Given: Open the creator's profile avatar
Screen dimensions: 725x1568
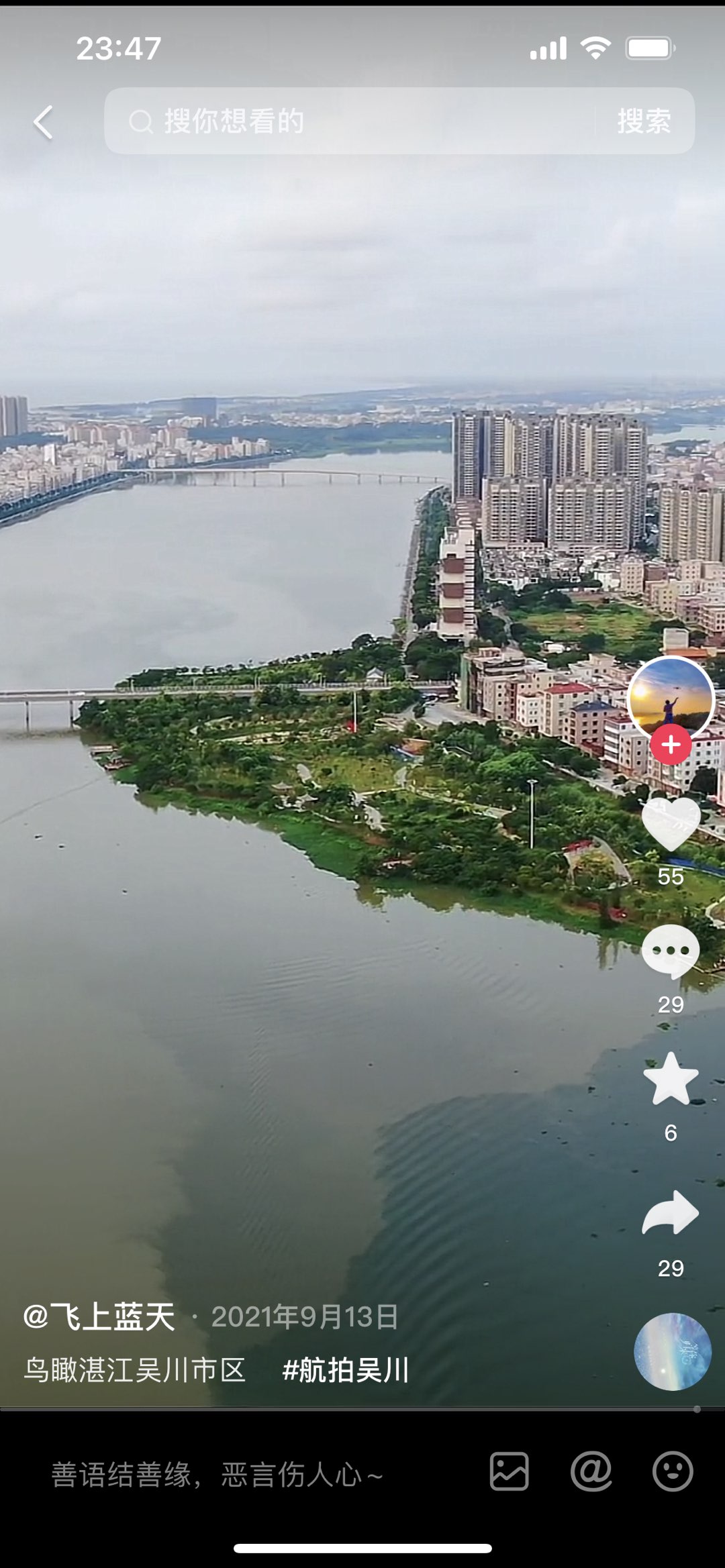Looking at the screenshot, I should click(670, 696).
